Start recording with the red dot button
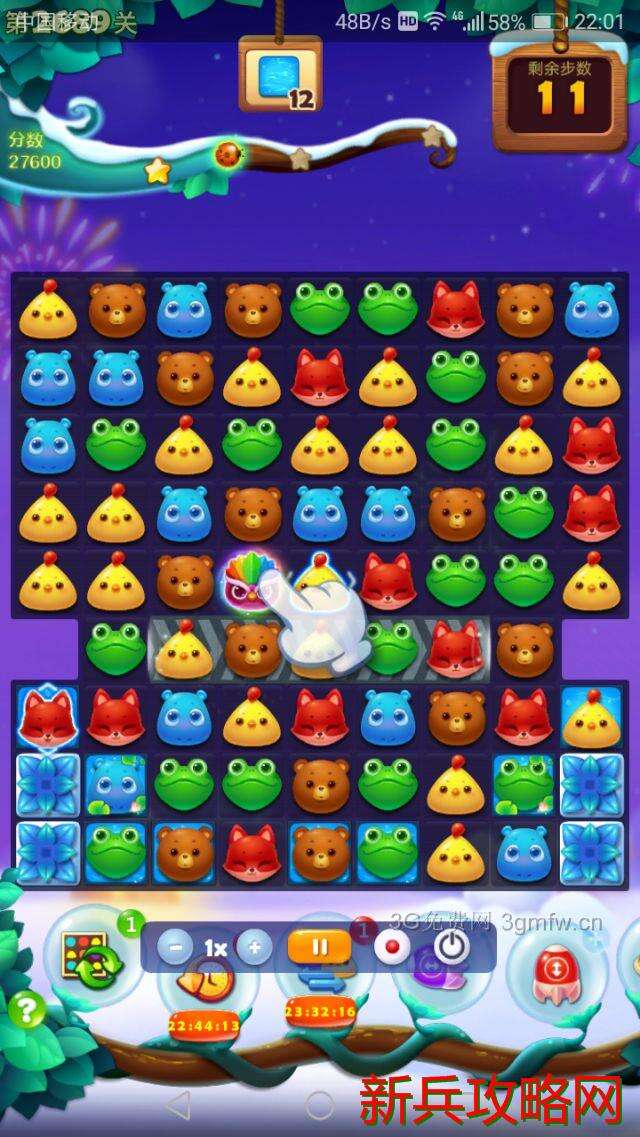 (x=392, y=947)
